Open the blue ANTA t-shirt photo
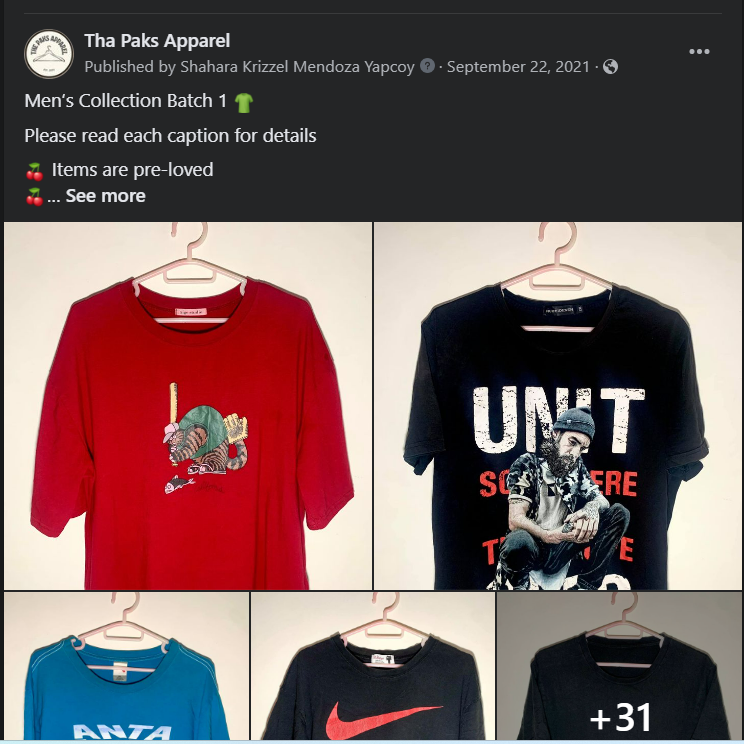 (126, 668)
